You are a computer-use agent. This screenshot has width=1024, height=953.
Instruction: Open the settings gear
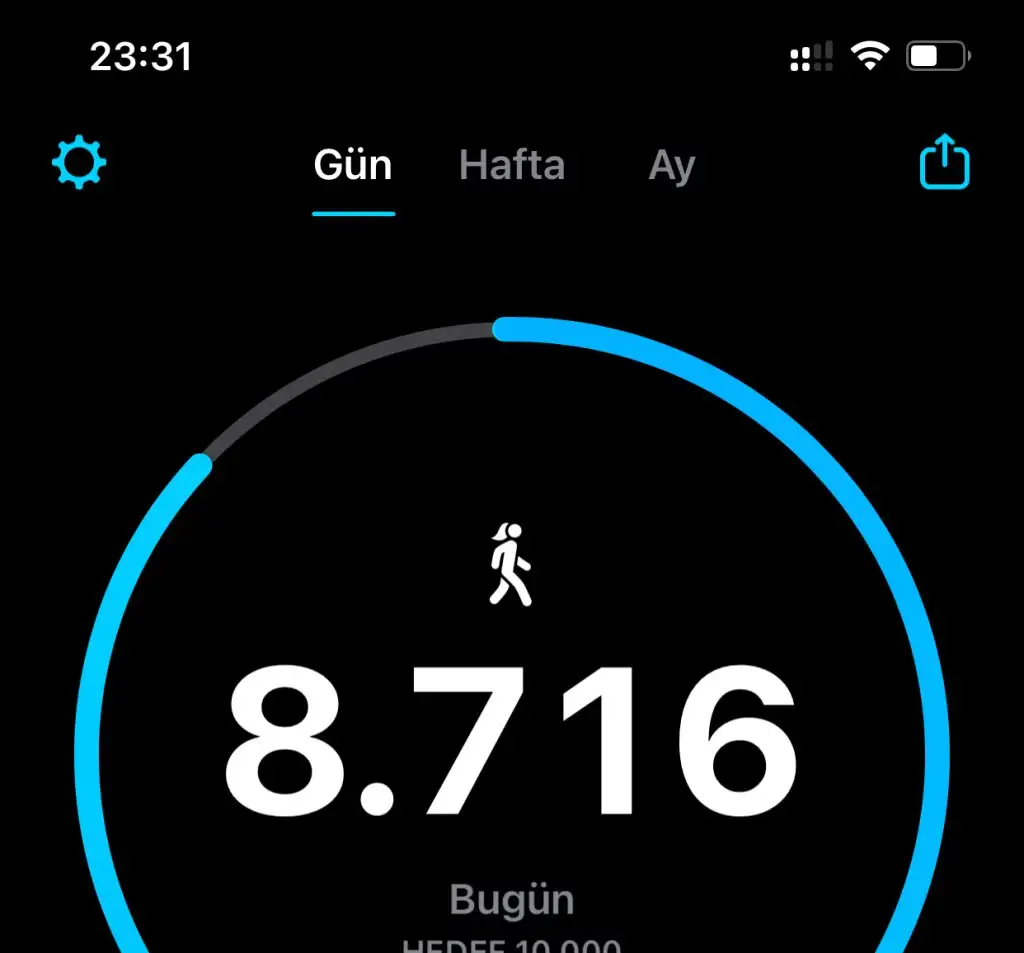pyautogui.click(x=79, y=164)
